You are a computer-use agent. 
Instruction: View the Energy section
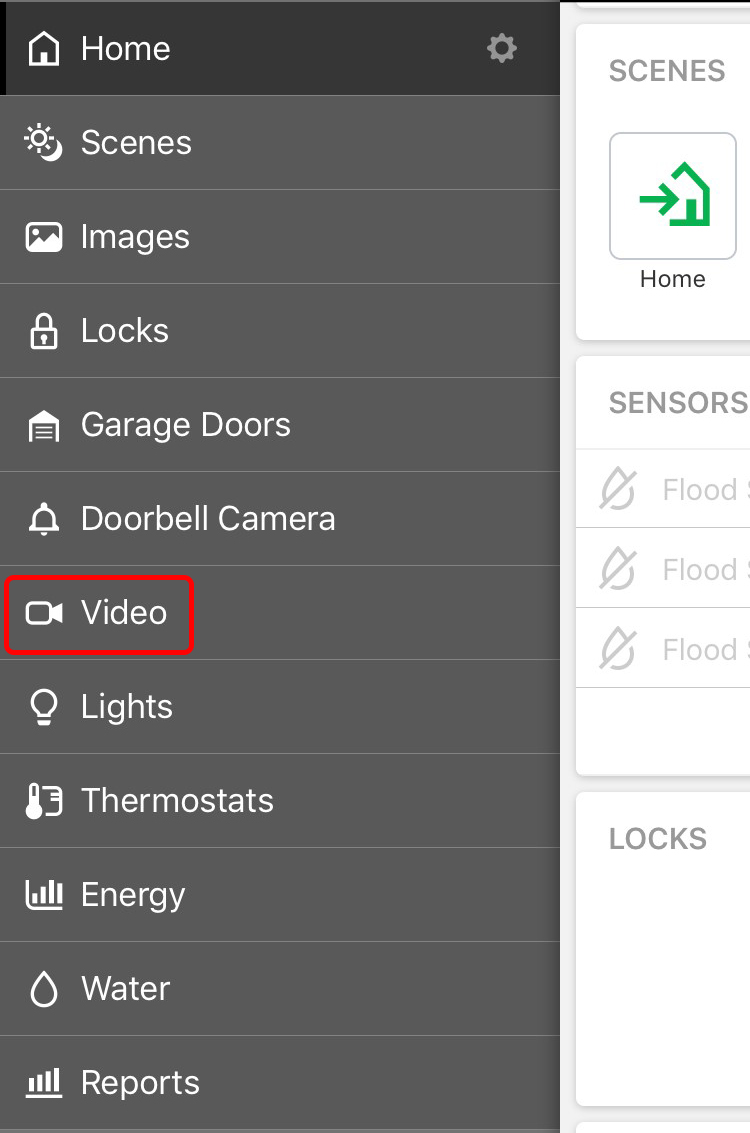(x=133, y=895)
